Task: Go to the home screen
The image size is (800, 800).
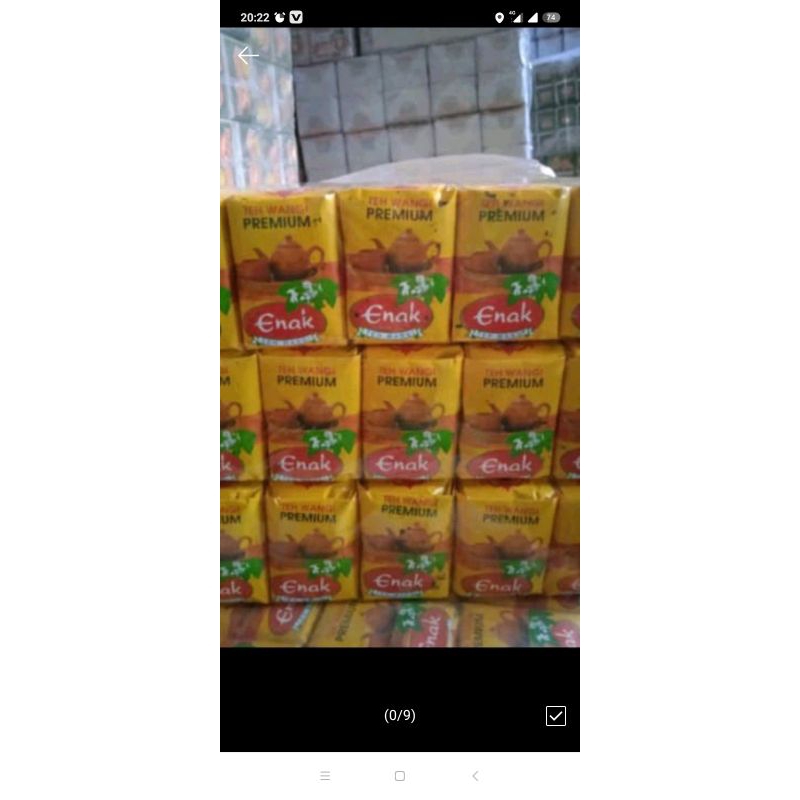Action: tap(400, 776)
